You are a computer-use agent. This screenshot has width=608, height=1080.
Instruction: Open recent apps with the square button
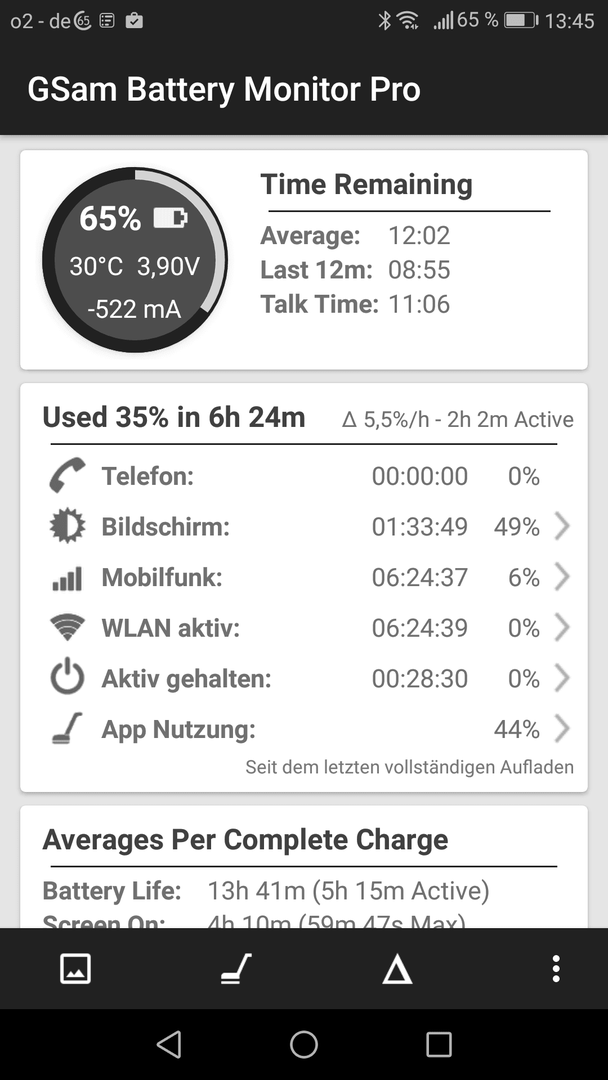click(x=438, y=1044)
